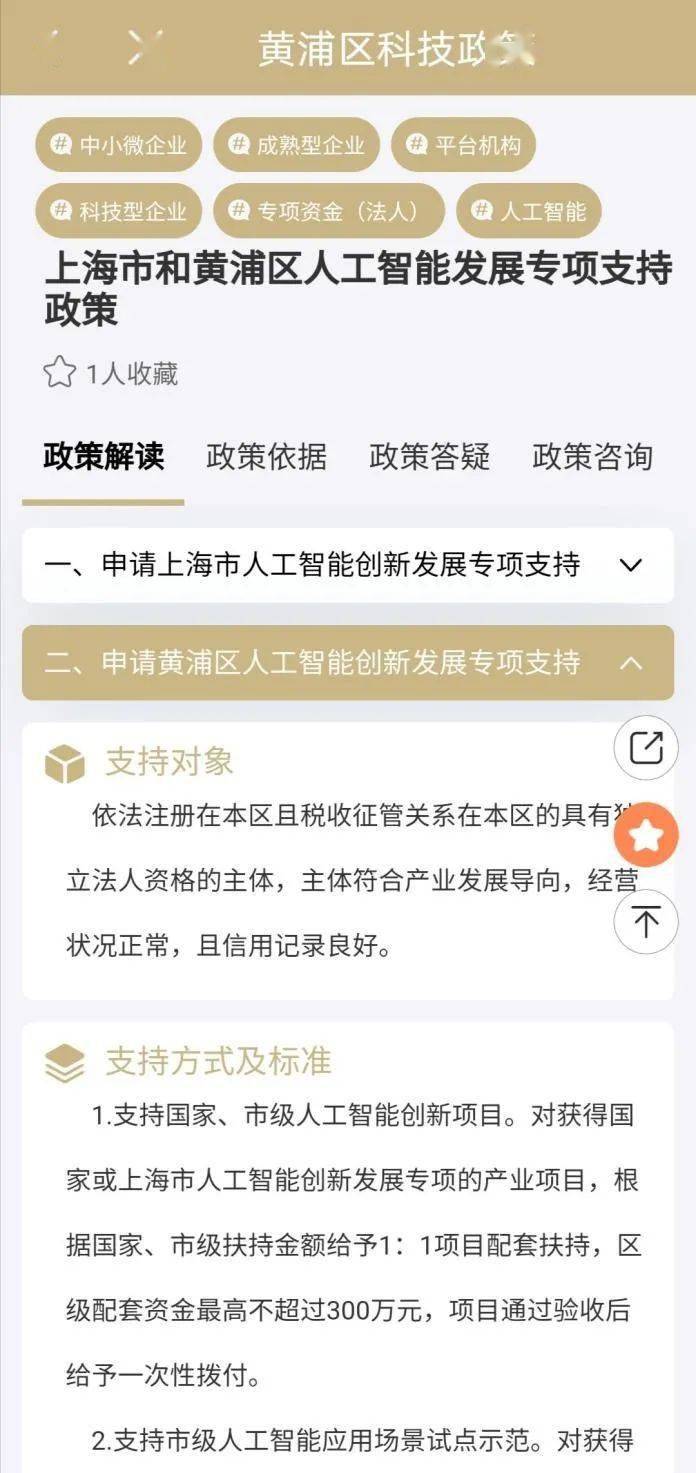Open the 政策答疑 tab

point(429,456)
